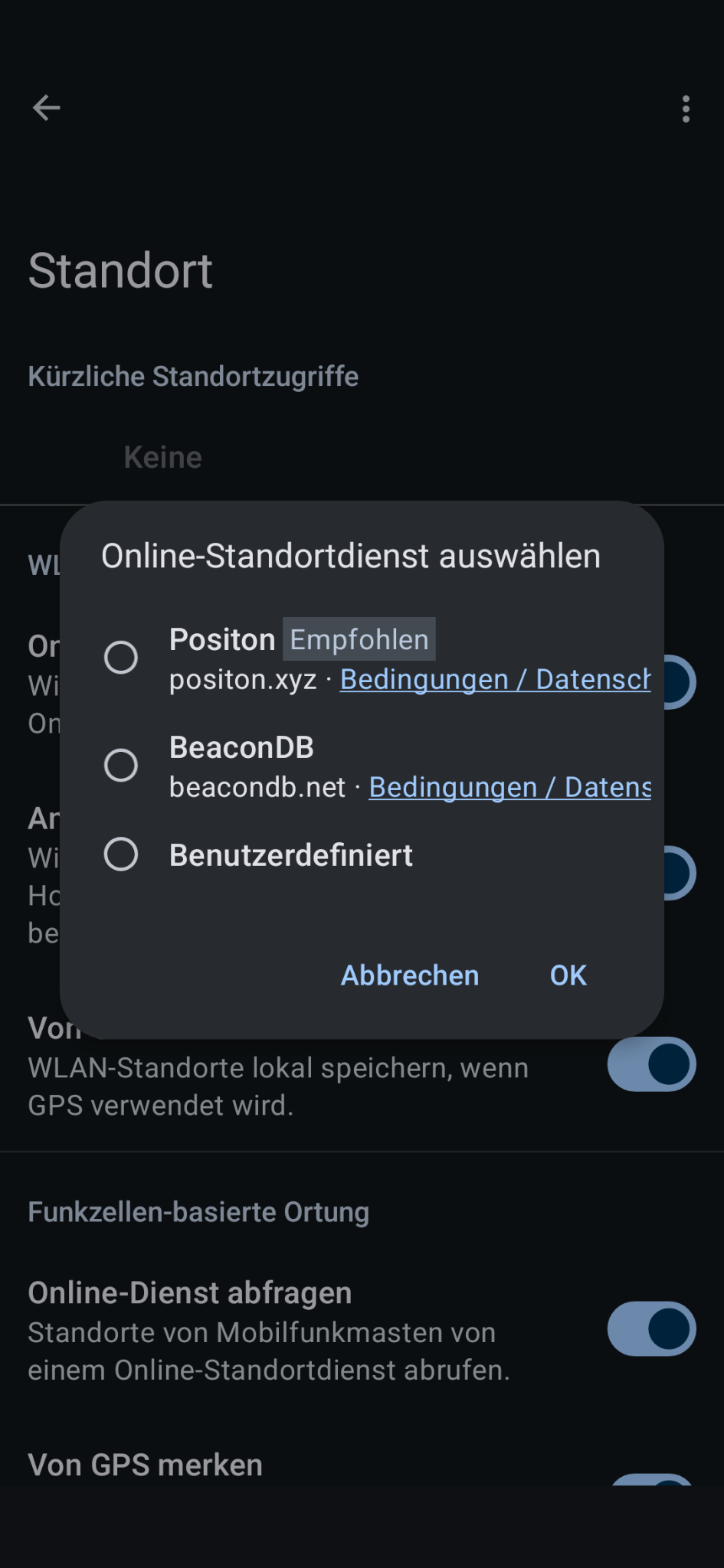Open Positon's Bedingungen / Datenschutz link
Image resolution: width=724 pixels, height=1568 pixels.
495,680
